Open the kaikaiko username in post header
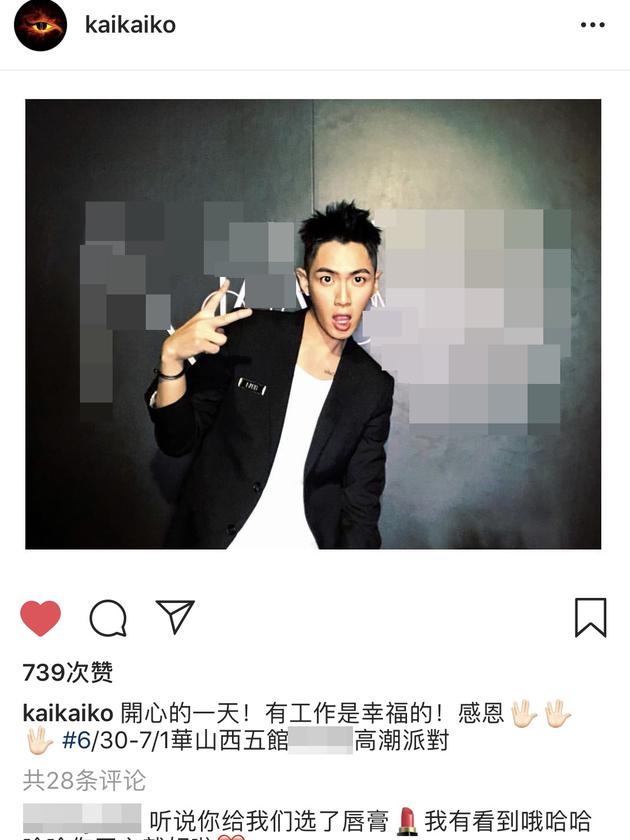Image resolution: width=630 pixels, height=840 pixels. click(x=130, y=25)
